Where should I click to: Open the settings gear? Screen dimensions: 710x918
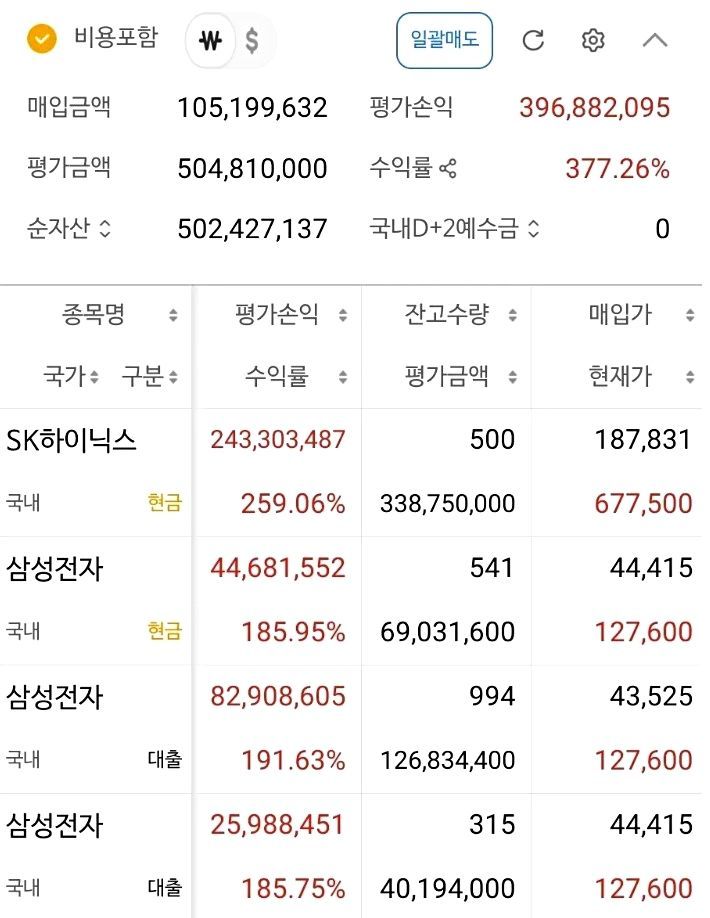coord(593,40)
